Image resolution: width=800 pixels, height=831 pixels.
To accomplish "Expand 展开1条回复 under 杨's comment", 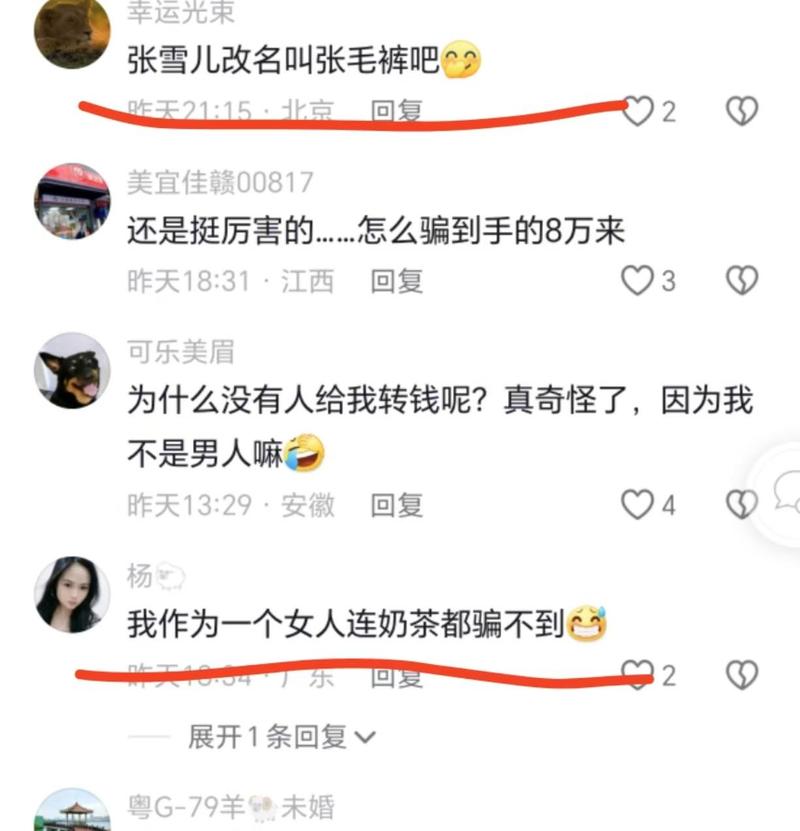I will (x=281, y=738).
